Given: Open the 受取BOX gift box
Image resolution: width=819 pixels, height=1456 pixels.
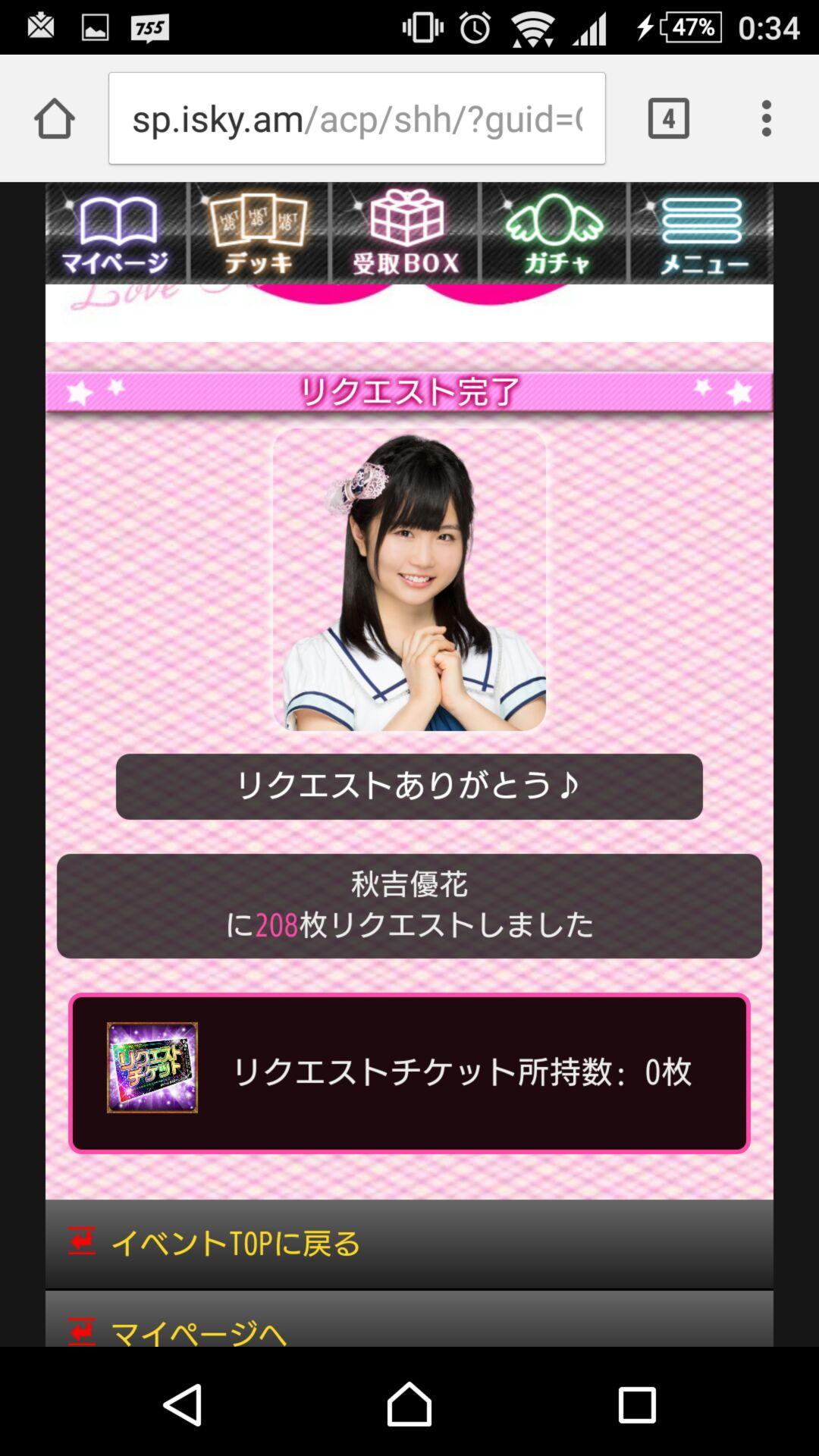Looking at the screenshot, I should pos(406,234).
